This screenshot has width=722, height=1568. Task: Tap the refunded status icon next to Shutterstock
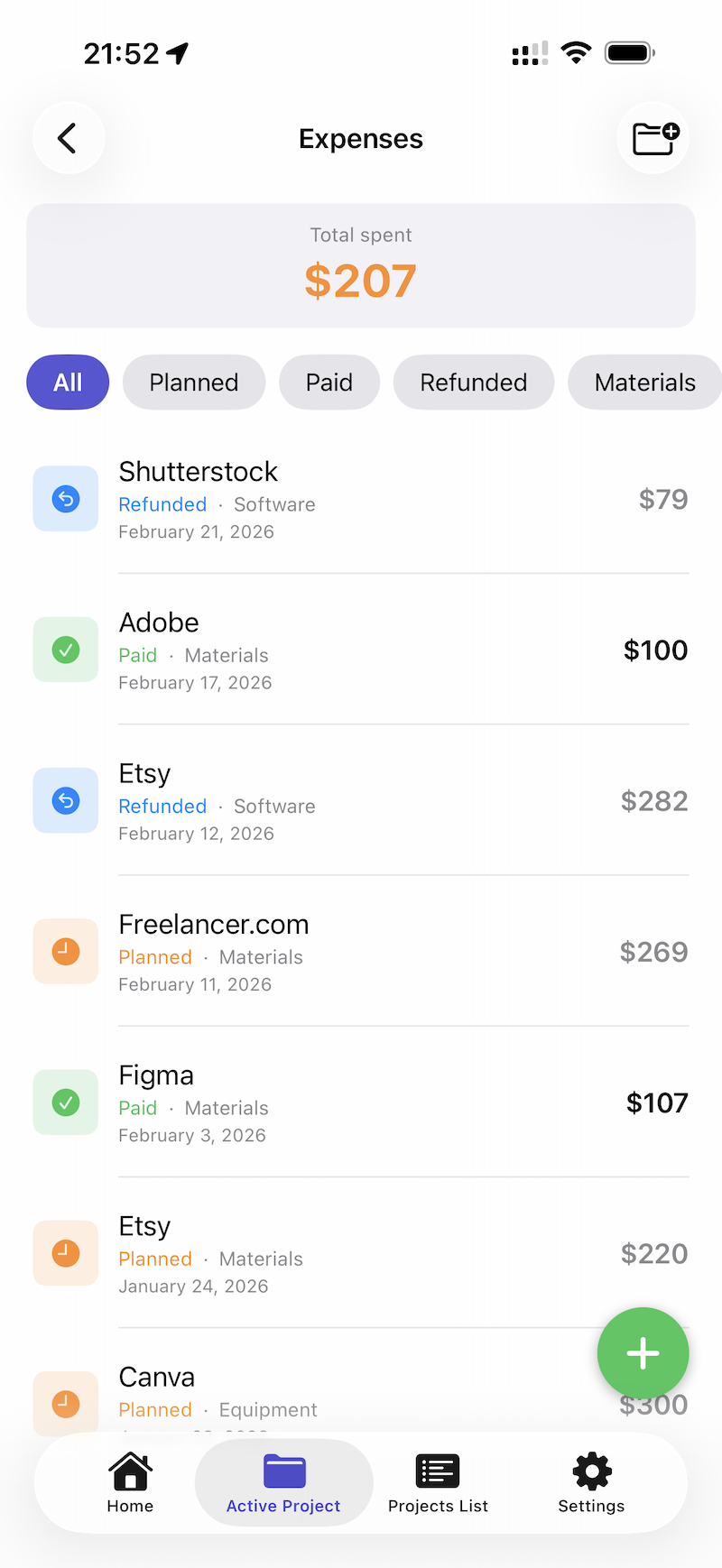[x=65, y=498]
